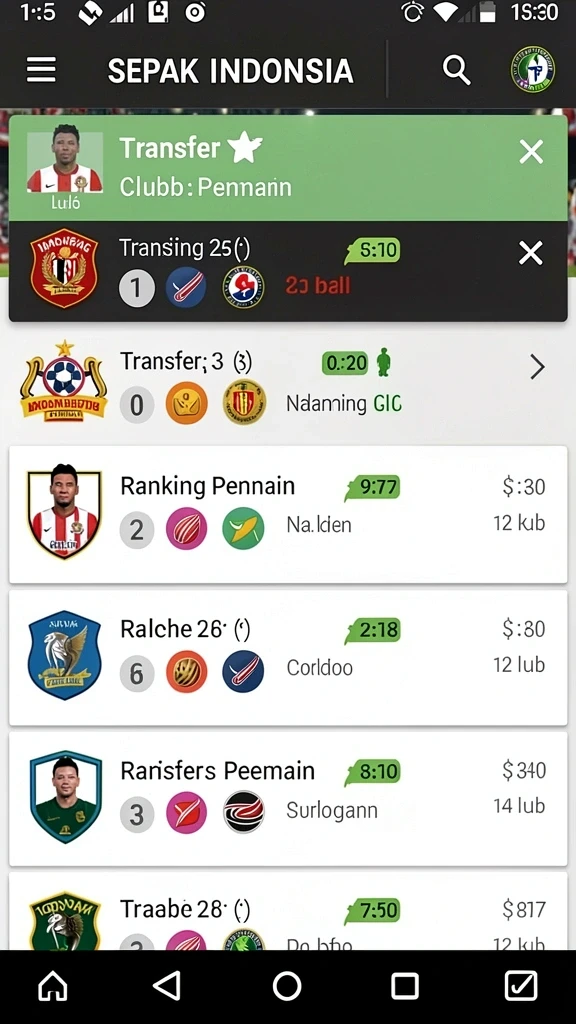Open the Ralche 26 card
The height and width of the screenshot is (1024, 576).
[288, 657]
